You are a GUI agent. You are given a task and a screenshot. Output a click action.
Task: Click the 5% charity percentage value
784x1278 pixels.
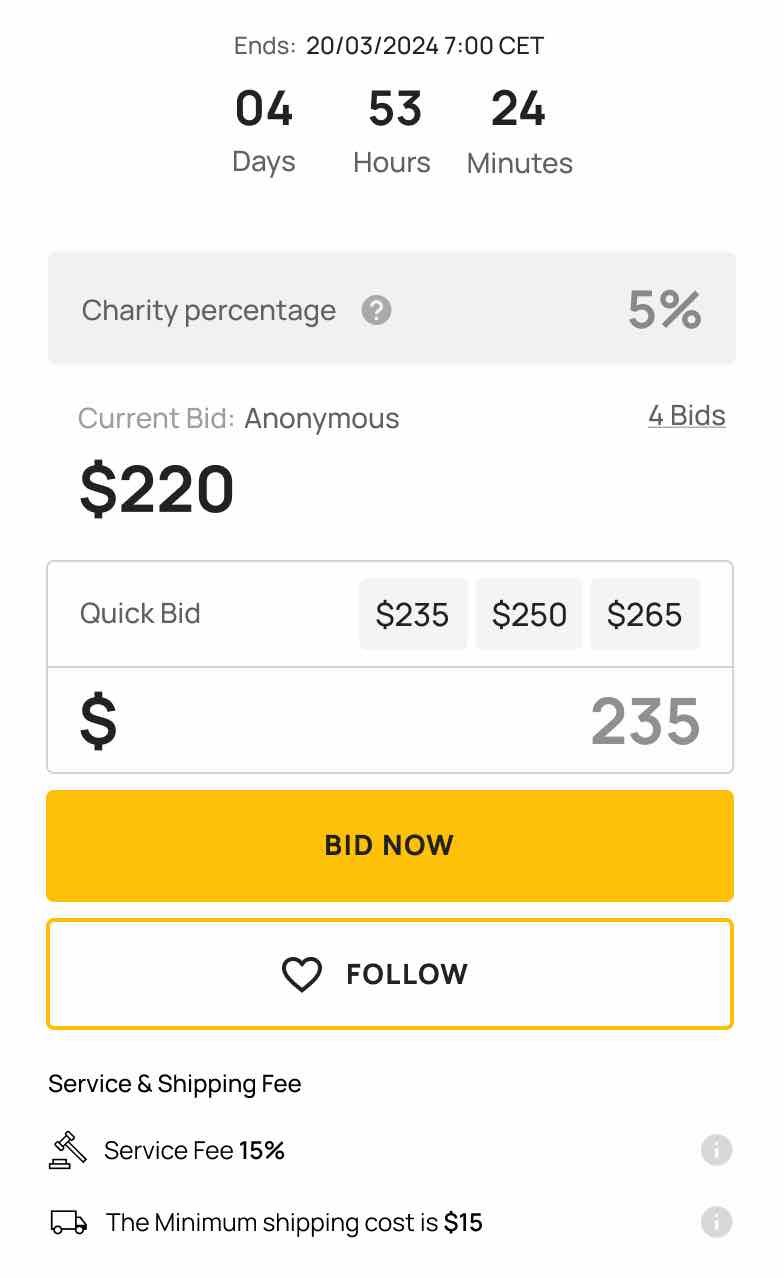click(x=664, y=310)
